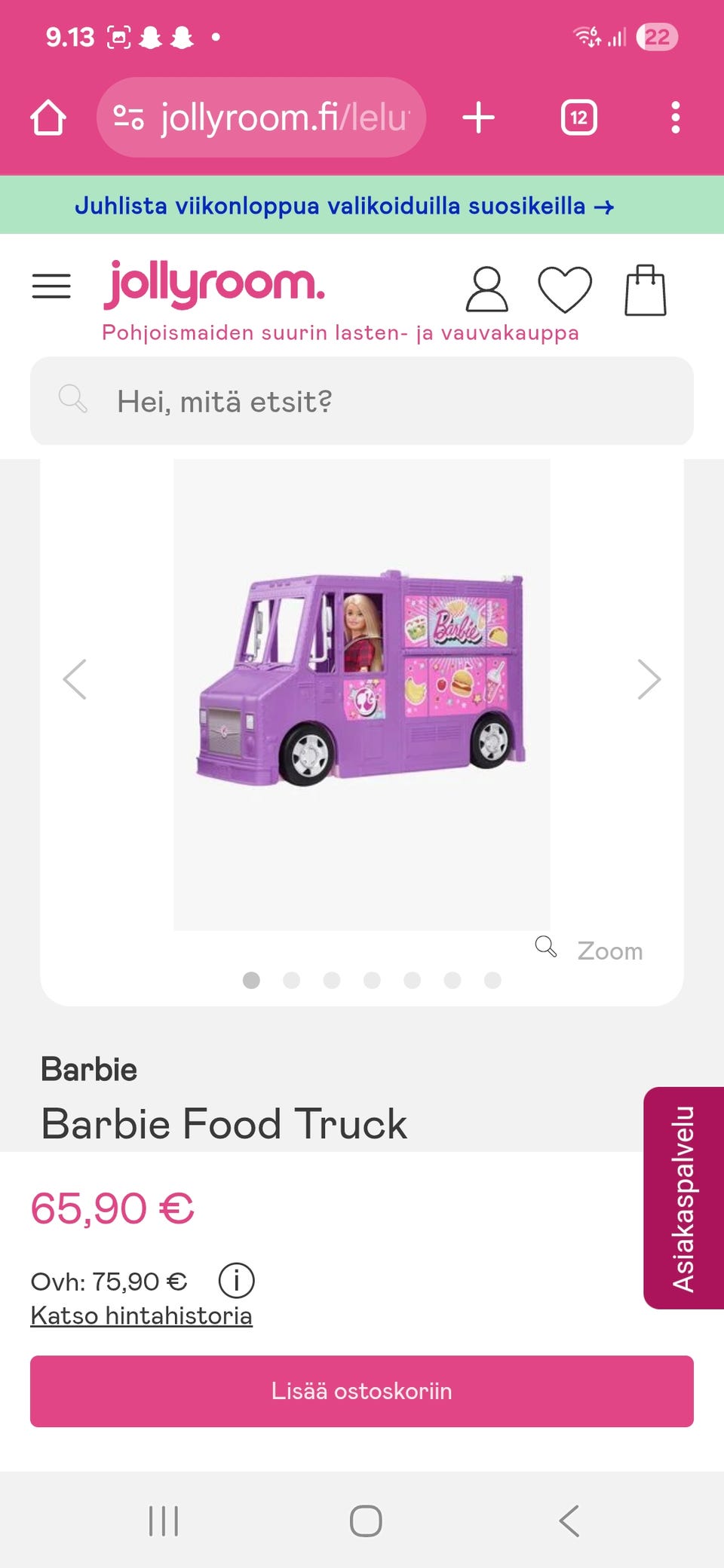Open the user account icon
724x1568 pixels.
pyautogui.click(x=486, y=289)
